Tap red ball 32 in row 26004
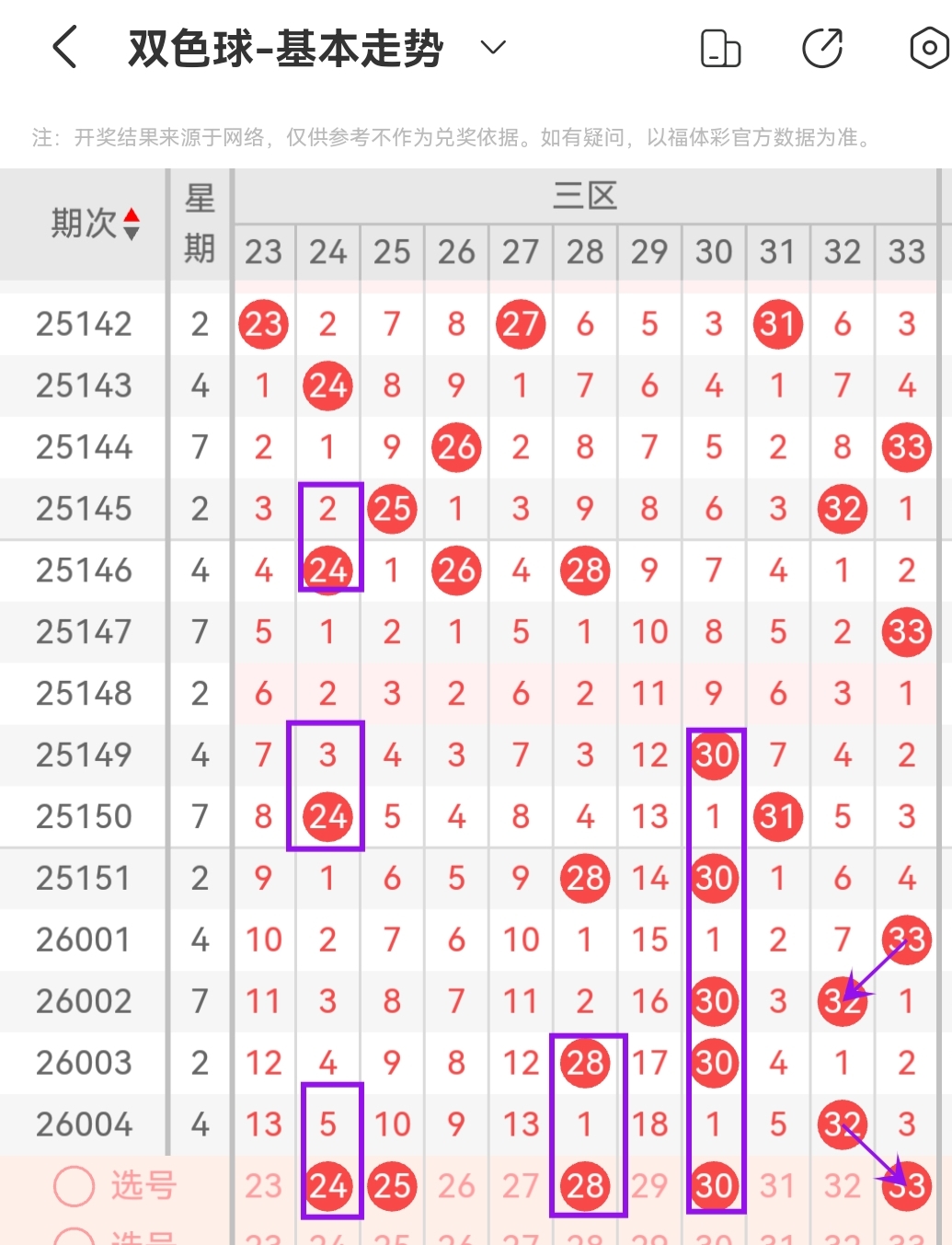The image size is (952, 1245). (843, 1124)
